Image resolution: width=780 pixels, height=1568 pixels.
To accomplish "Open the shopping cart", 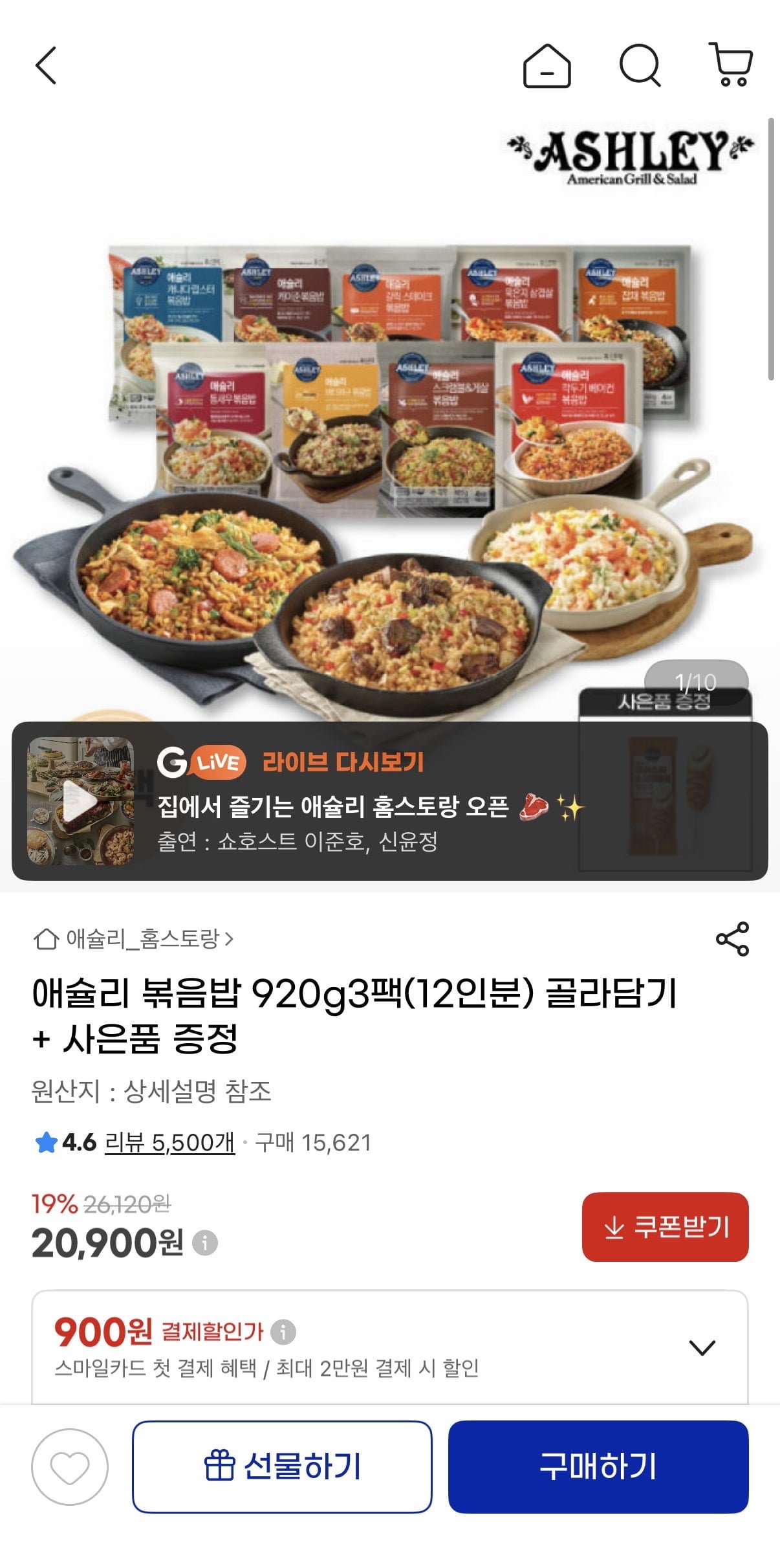I will (x=731, y=65).
